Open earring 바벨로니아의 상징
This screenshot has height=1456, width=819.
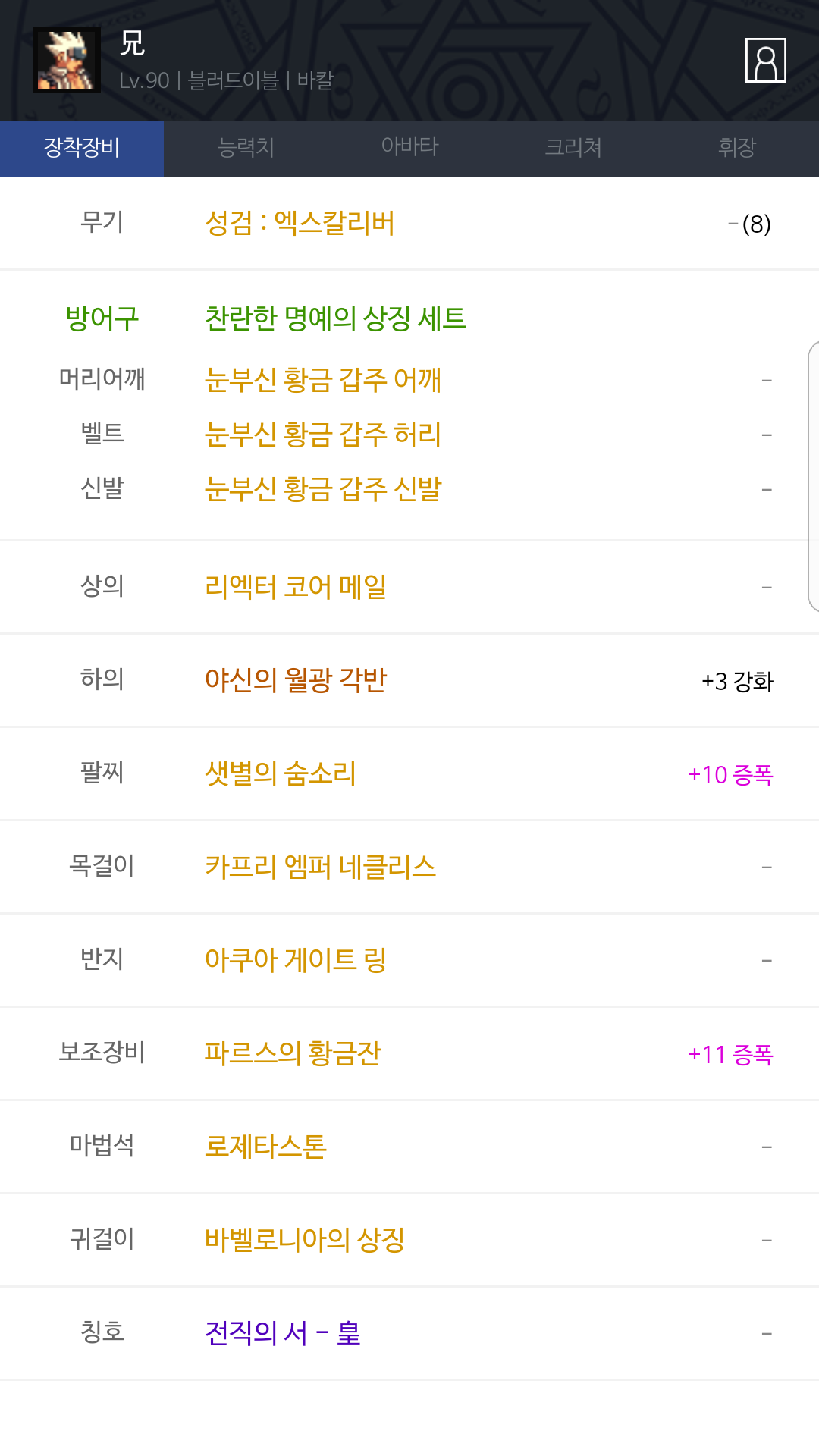[305, 1239]
